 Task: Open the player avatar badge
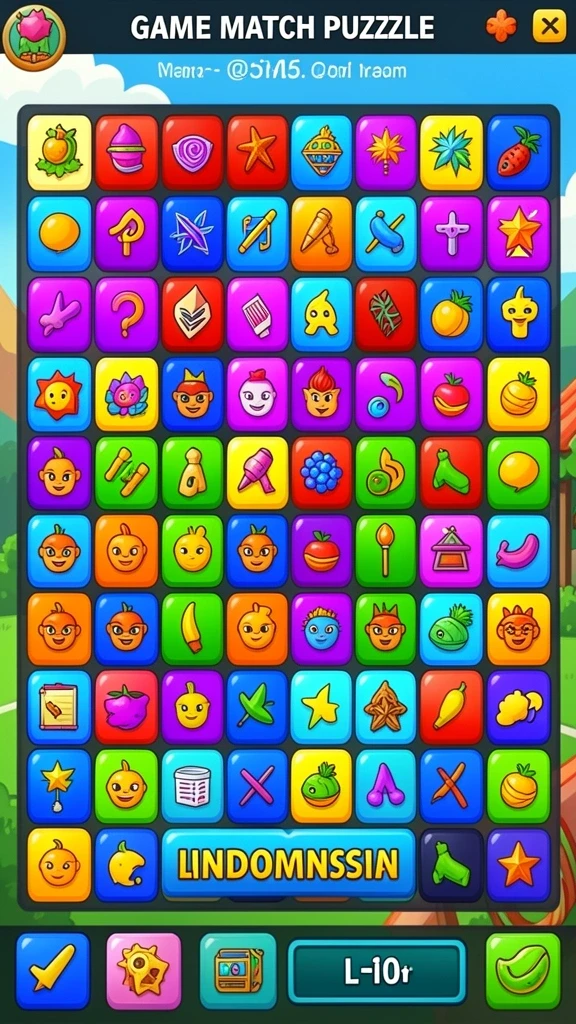34,37
